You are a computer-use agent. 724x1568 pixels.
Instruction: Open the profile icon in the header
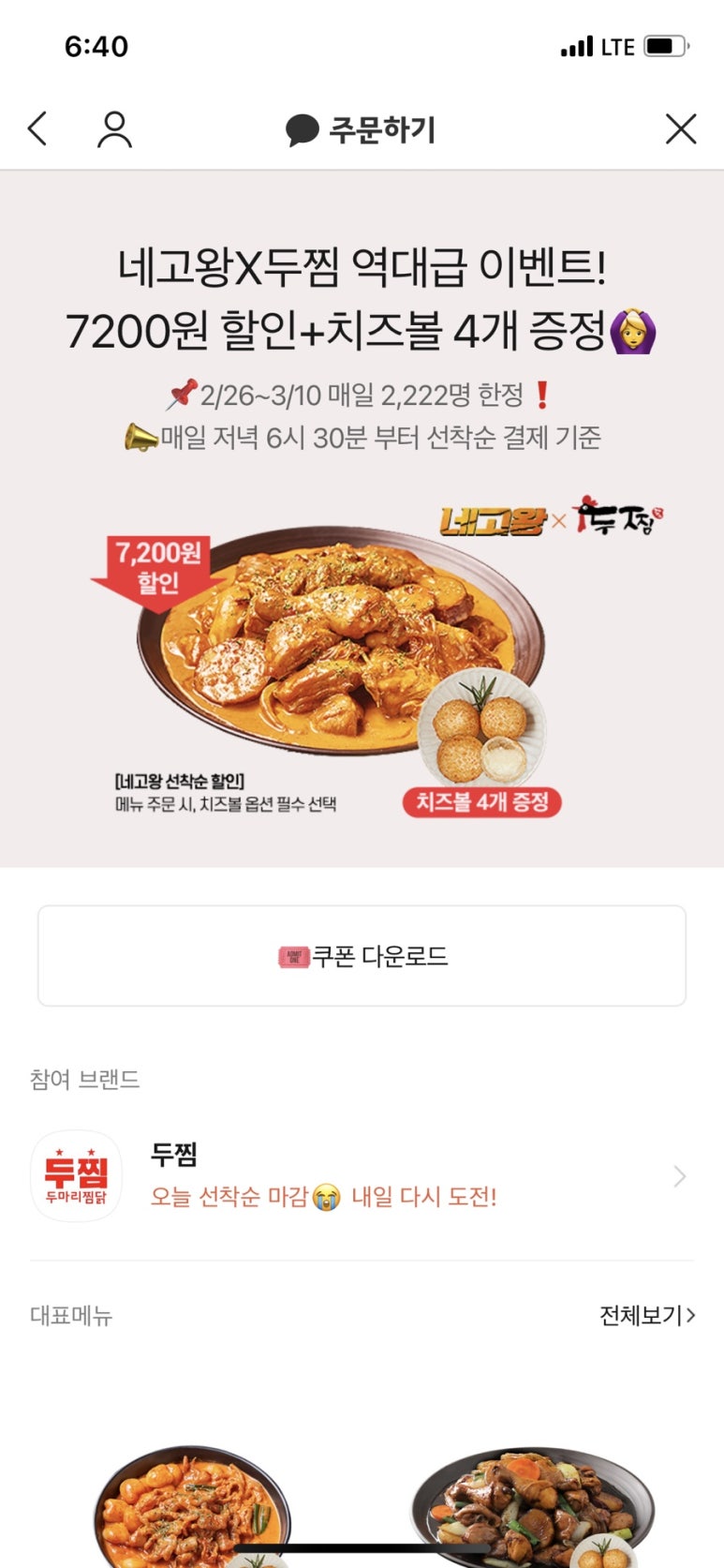[x=114, y=129]
